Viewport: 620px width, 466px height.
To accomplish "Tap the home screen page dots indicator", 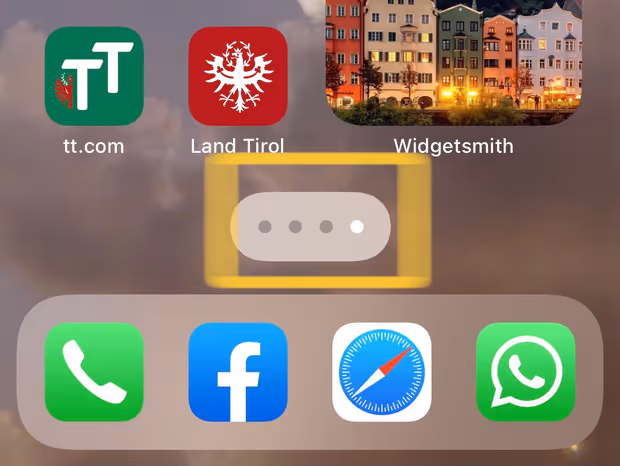I will click(x=310, y=227).
